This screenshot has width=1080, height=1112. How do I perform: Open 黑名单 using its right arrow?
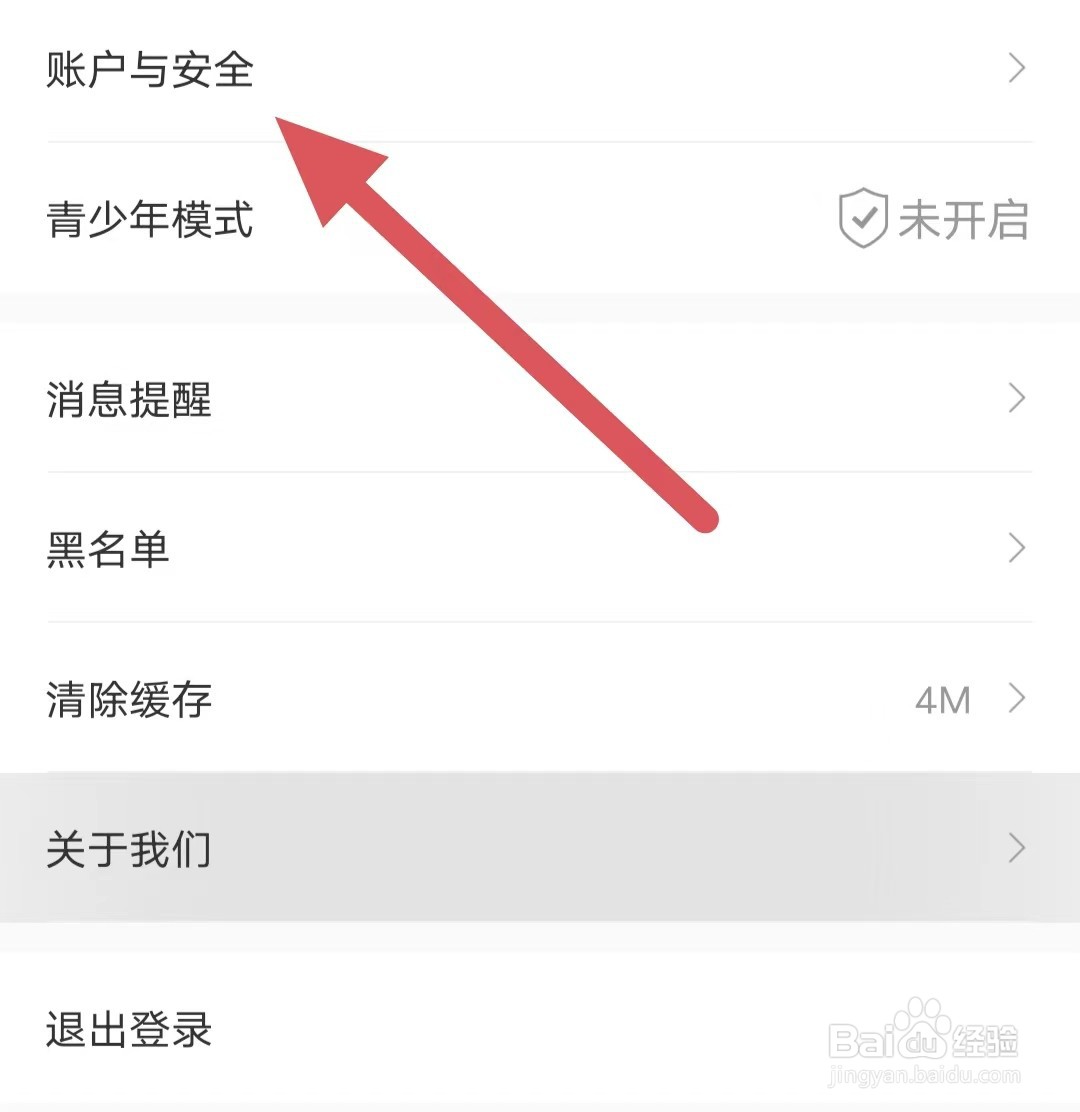tap(1017, 548)
